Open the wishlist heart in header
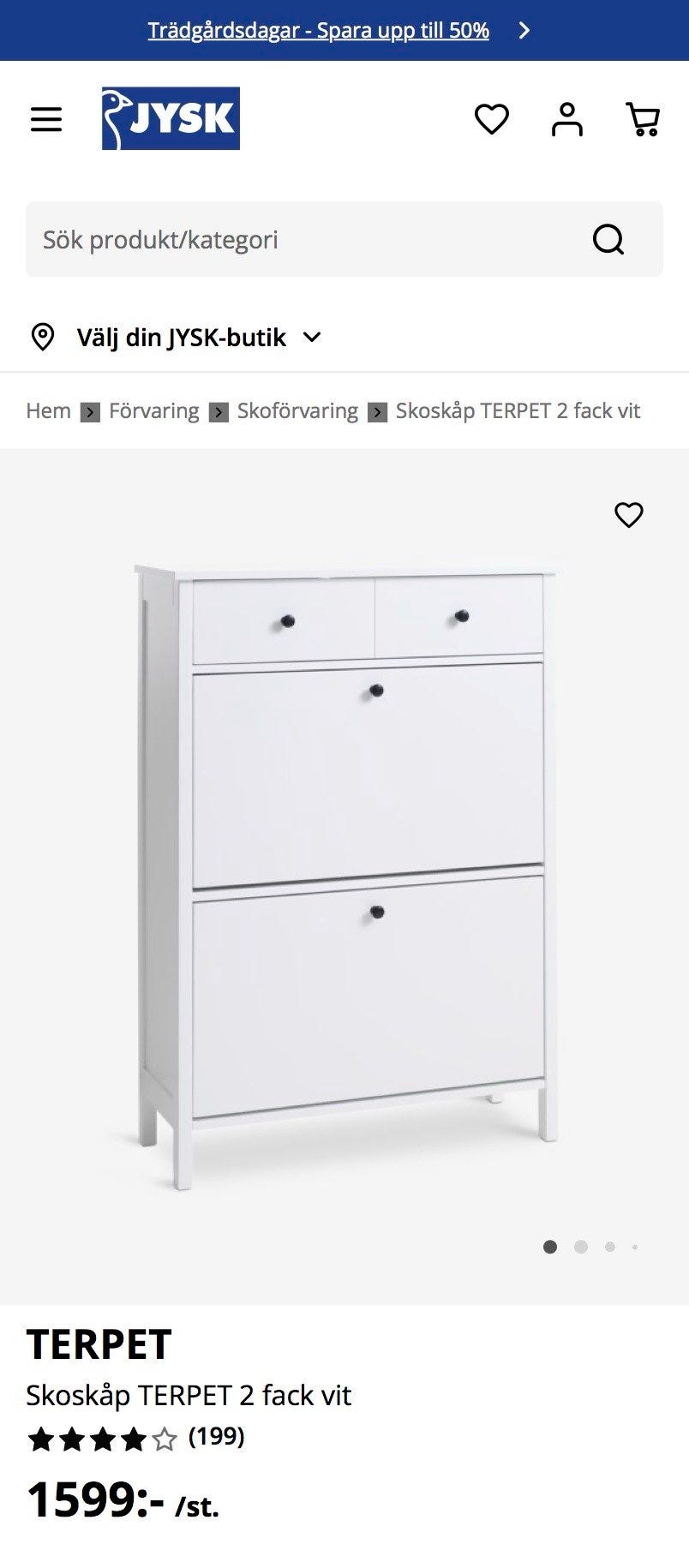Viewport: 689px width, 1568px height. (492, 119)
